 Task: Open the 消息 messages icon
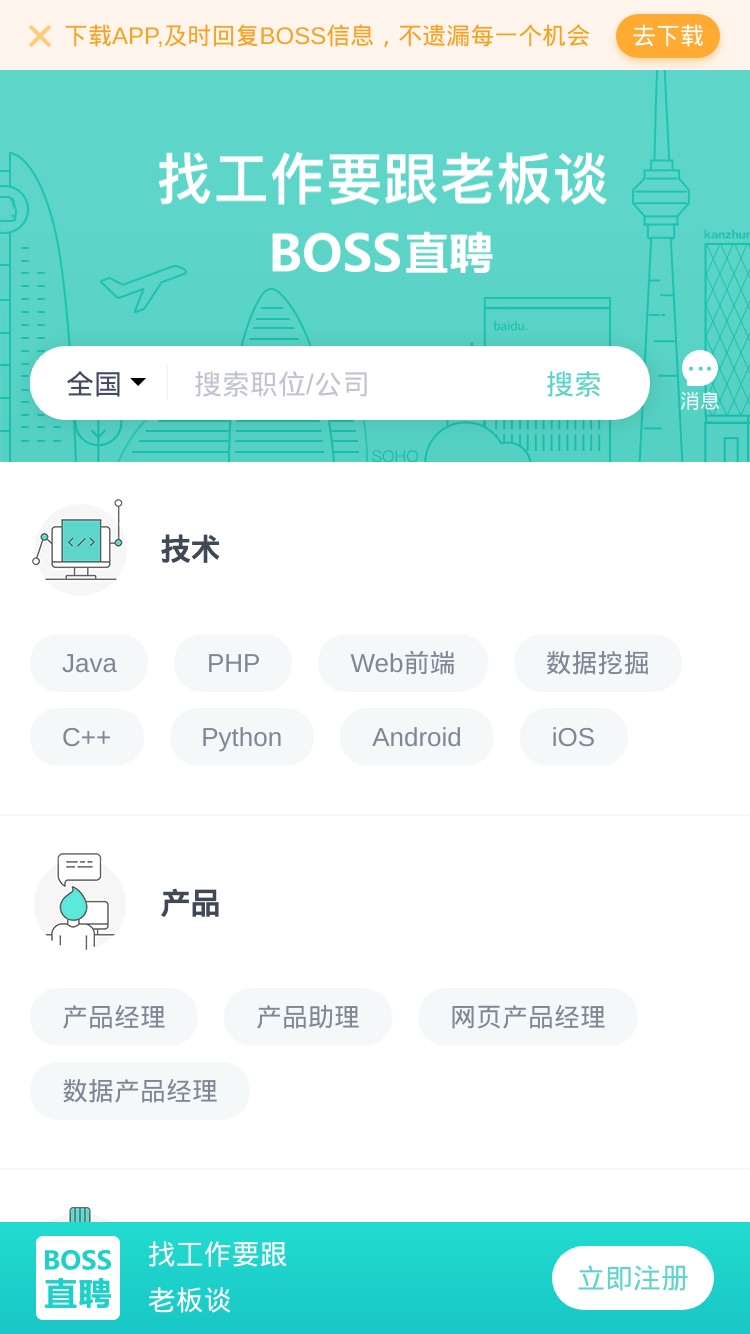pos(700,381)
